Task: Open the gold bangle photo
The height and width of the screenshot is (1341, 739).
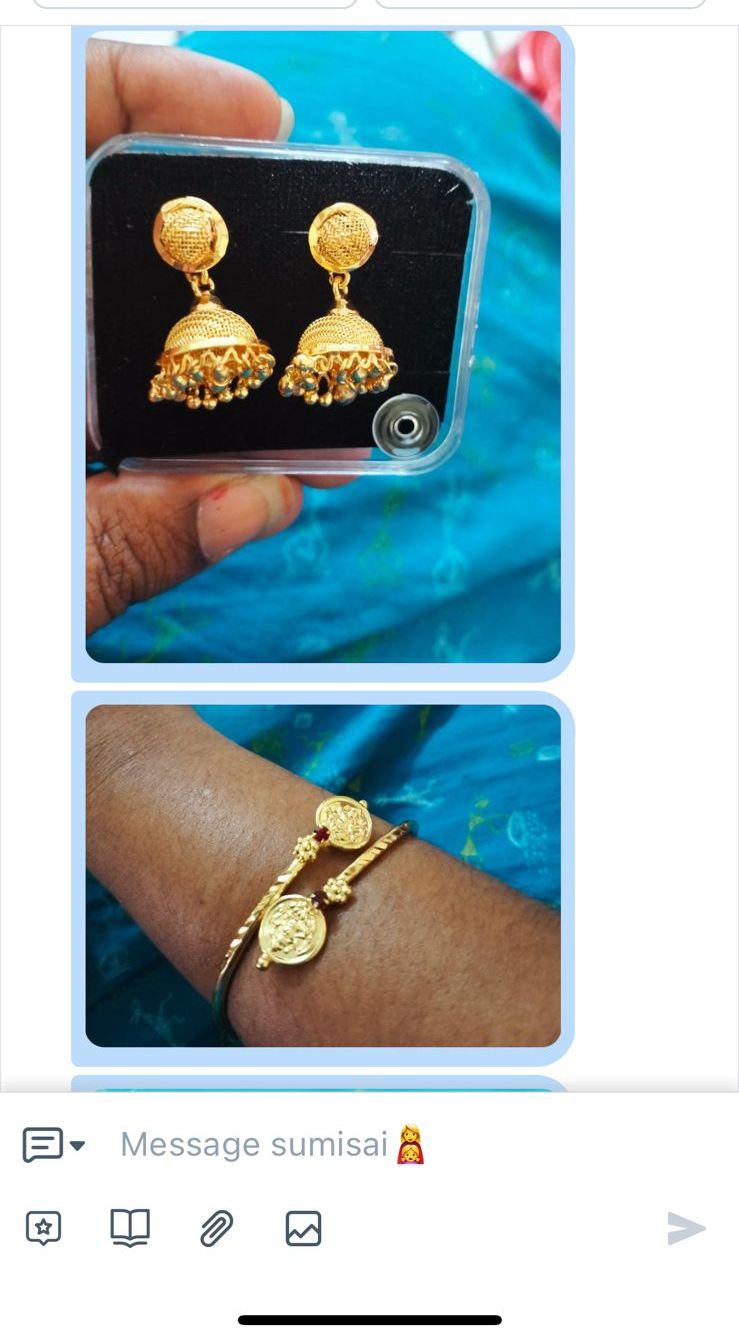Action: (323, 875)
